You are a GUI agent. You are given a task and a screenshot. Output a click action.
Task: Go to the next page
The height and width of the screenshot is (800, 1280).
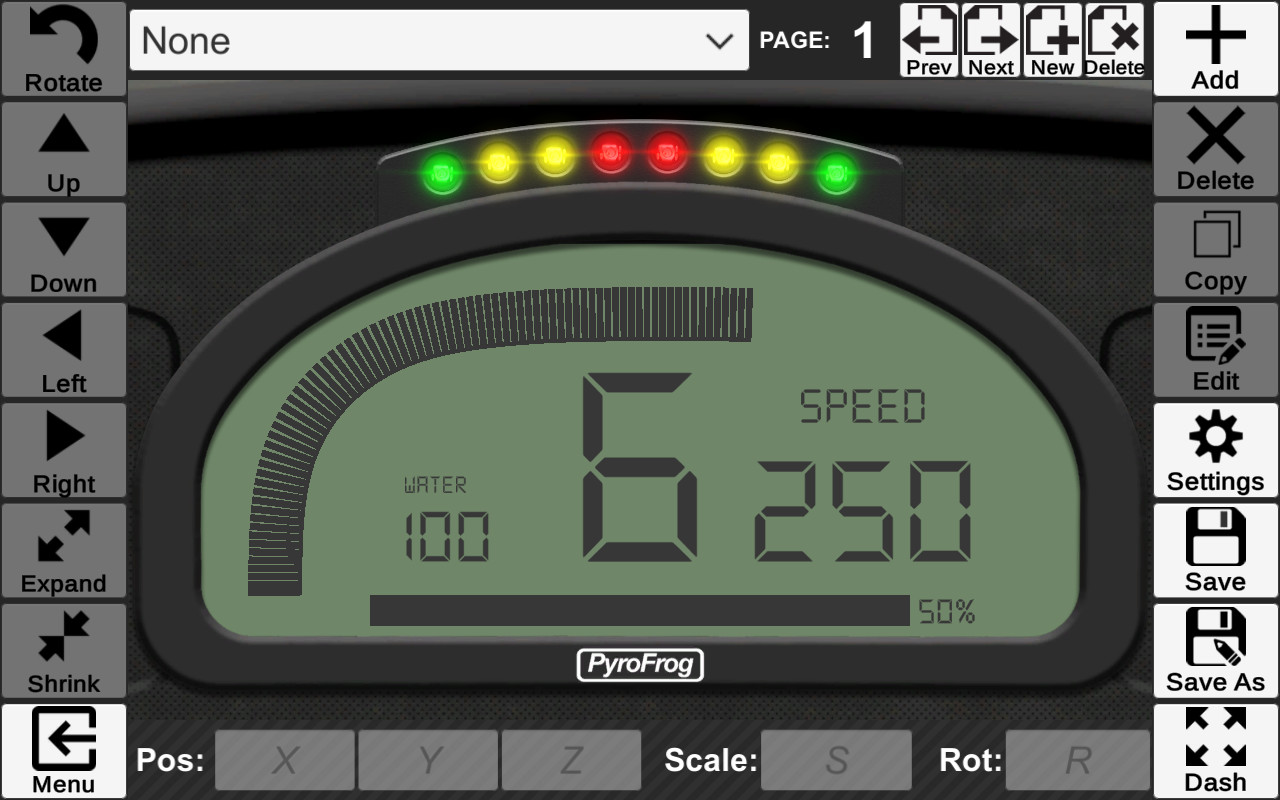click(991, 41)
